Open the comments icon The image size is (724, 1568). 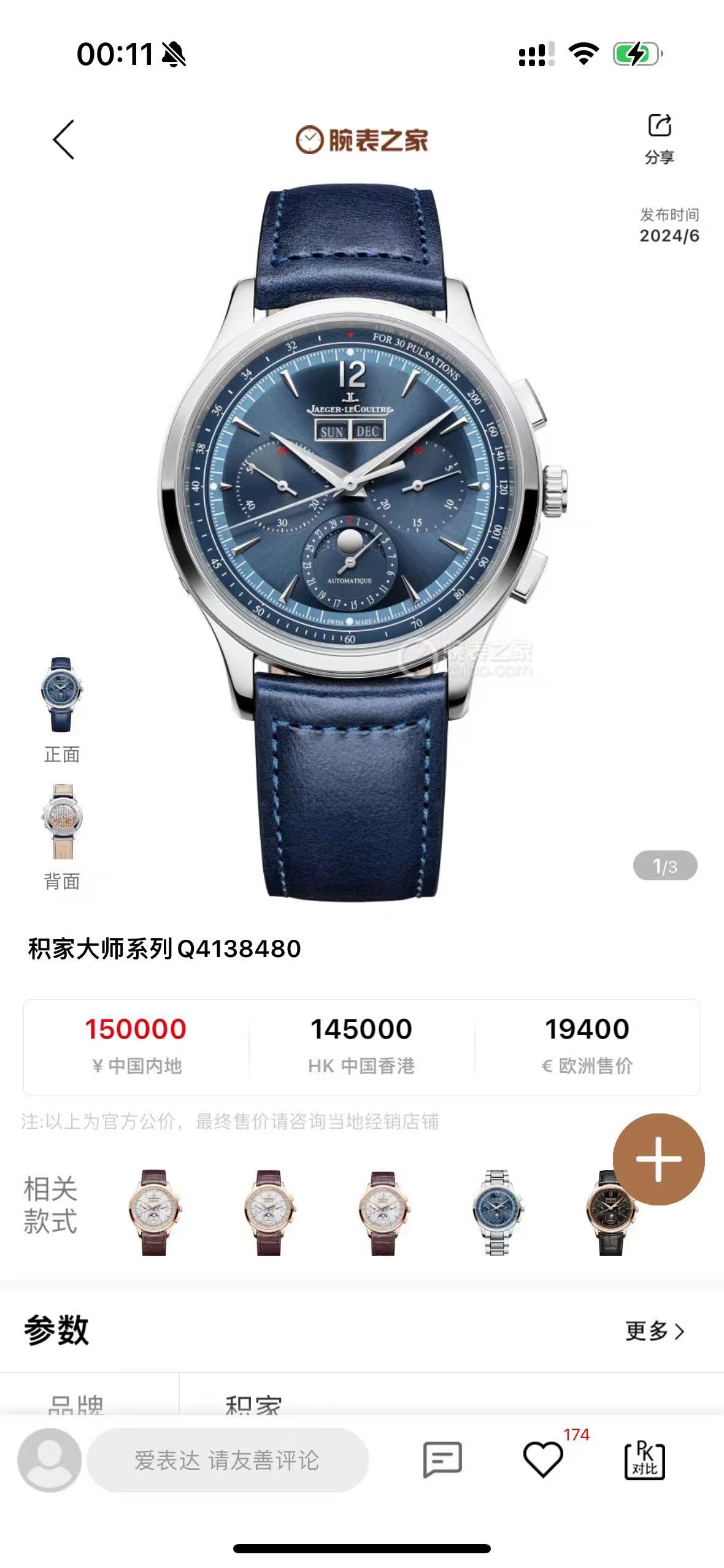[x=442, y=1461]
